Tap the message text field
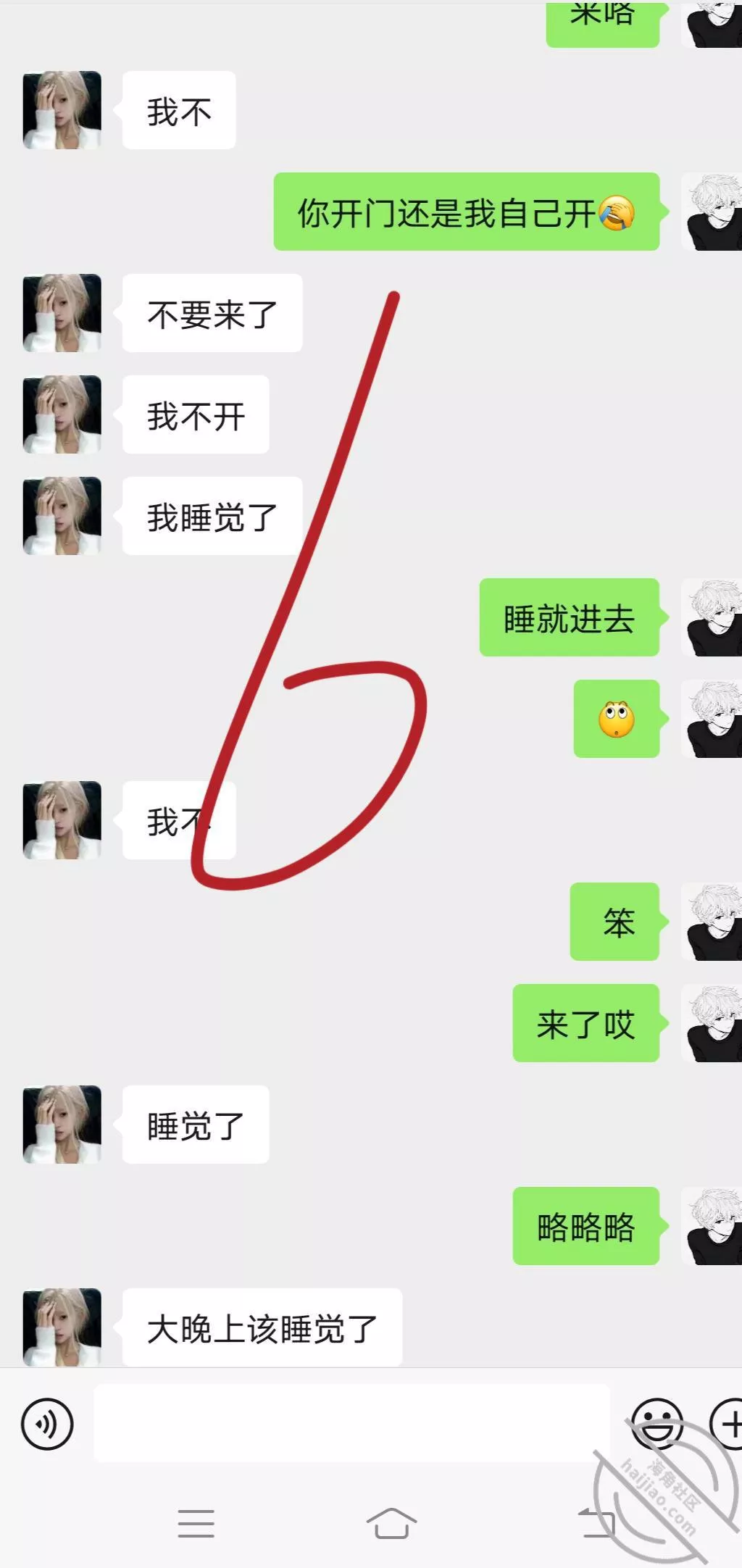 (x=352, y=1422)
